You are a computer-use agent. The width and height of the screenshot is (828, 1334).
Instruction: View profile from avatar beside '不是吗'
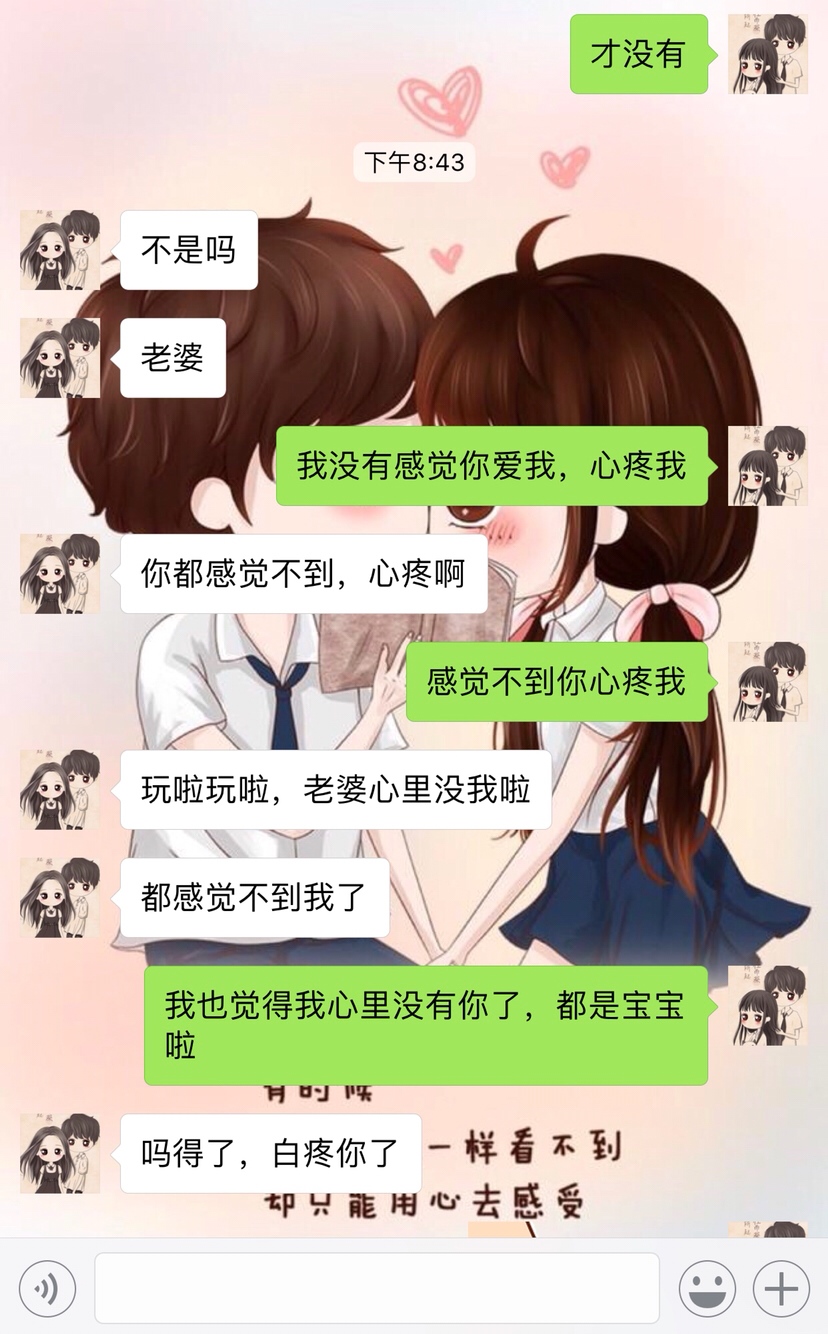[60, 250]
